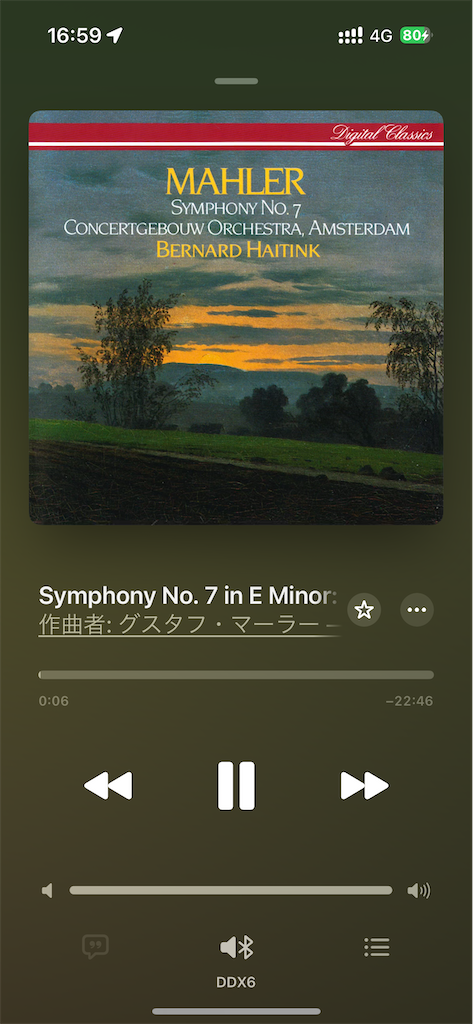Open the three-dot more options menu

coord(417,610)
